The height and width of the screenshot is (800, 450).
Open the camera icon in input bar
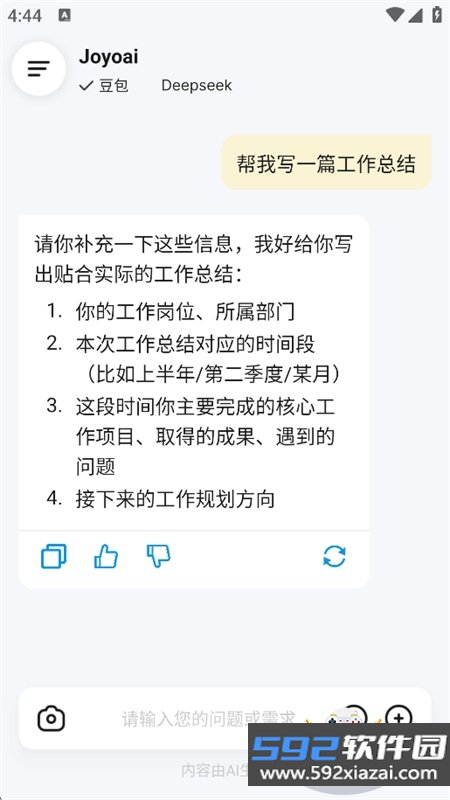pyautogui.click(x=51, y=718)
